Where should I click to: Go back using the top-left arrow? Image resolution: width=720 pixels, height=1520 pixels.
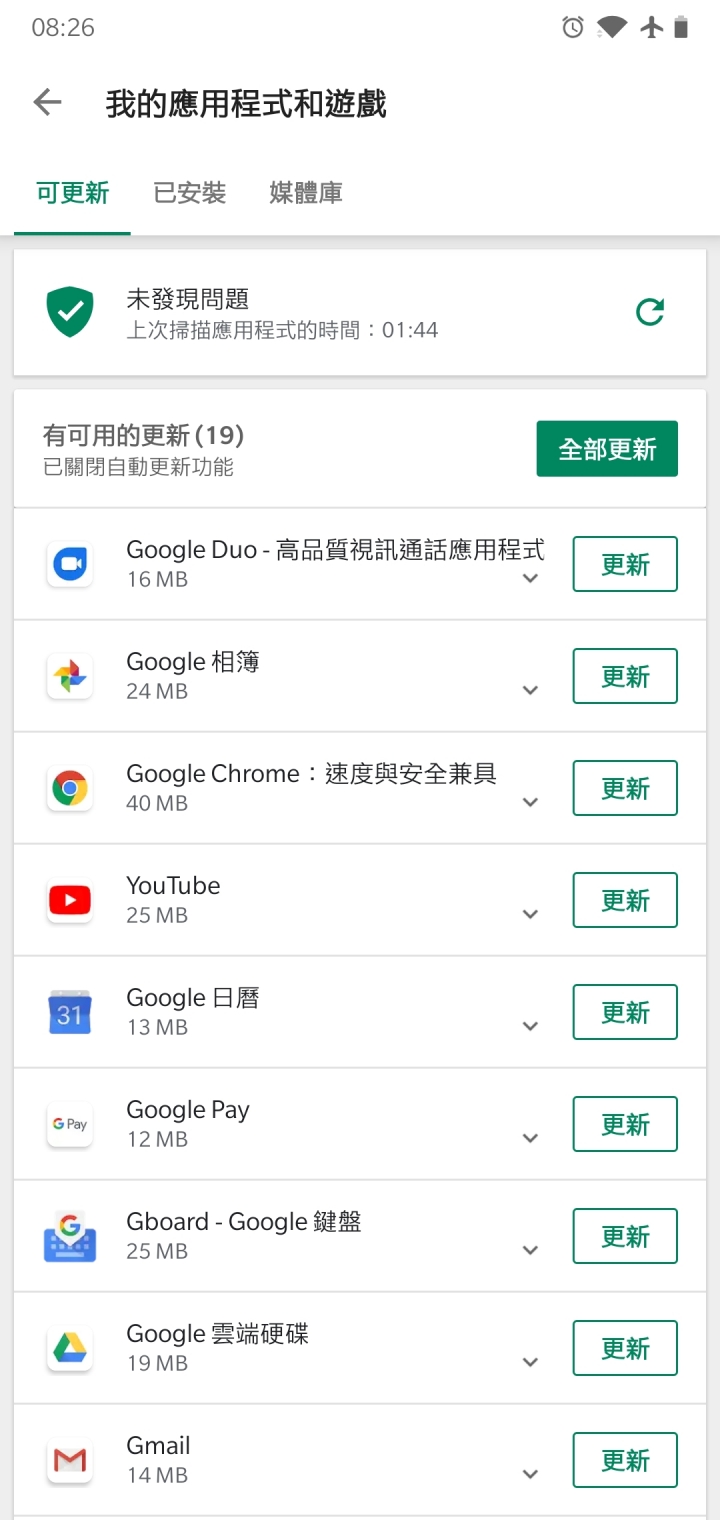click(x=47, y=103)
